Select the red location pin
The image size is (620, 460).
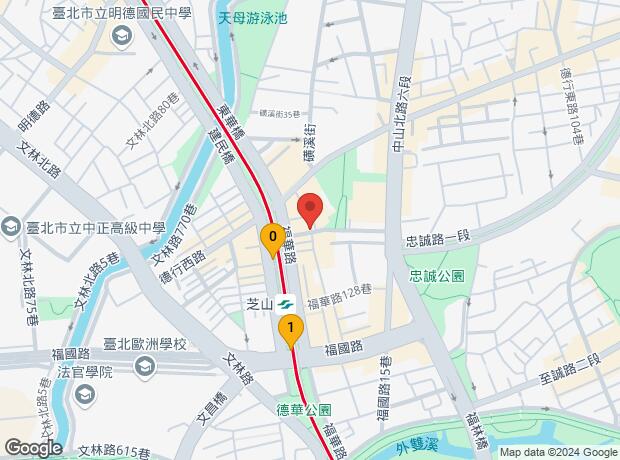pyautogui.click(x=309, y=210)
